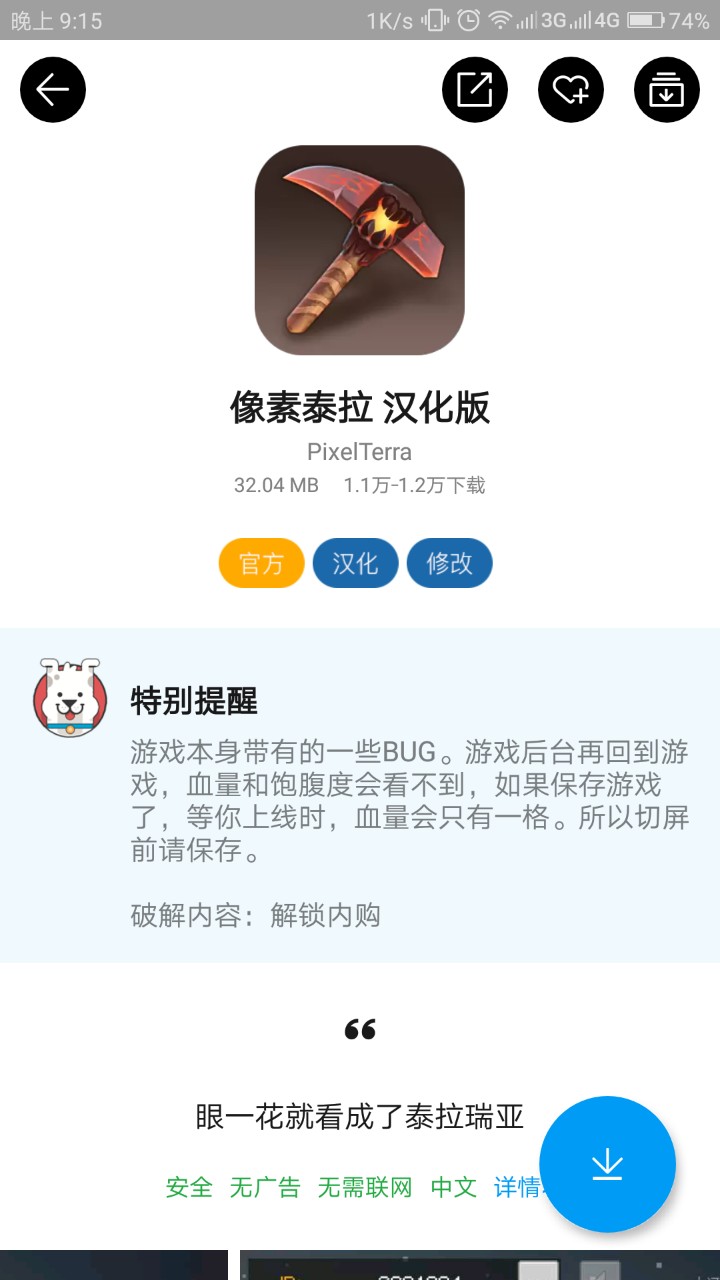
Task: Open the 详情 details link
Action: (517, 1187)
